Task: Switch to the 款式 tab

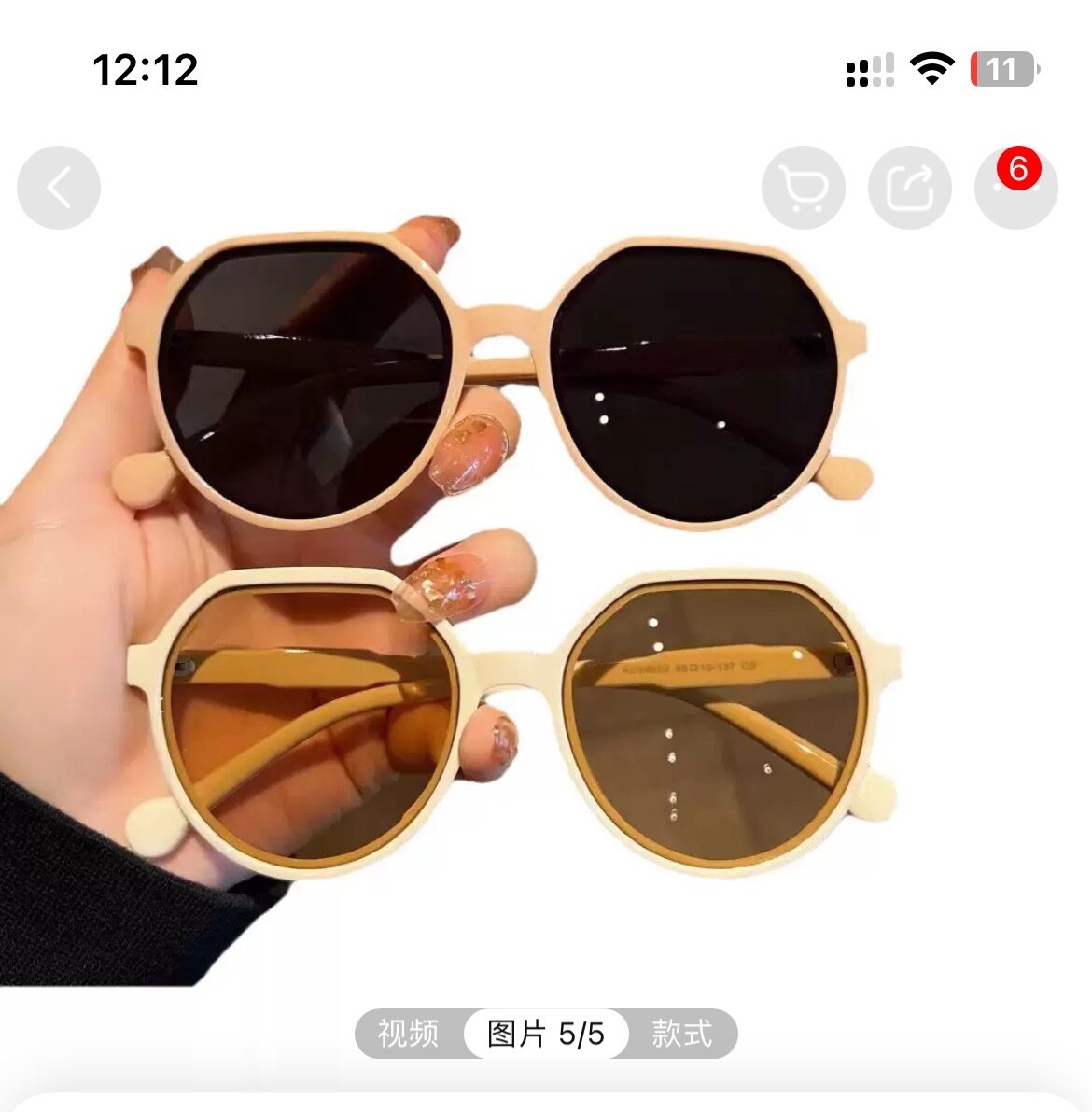Action: [681, 1034]
